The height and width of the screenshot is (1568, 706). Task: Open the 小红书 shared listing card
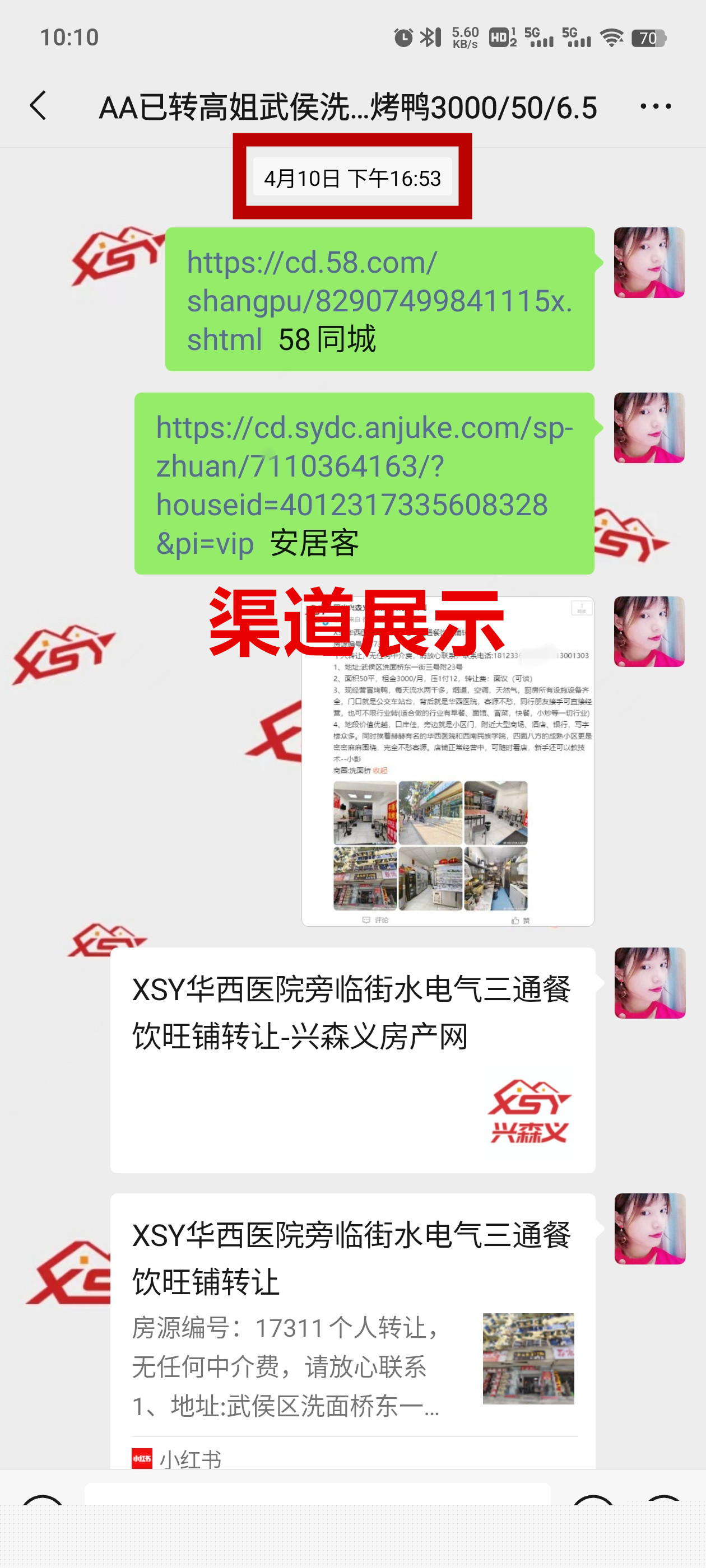(x=352, y=1327)
